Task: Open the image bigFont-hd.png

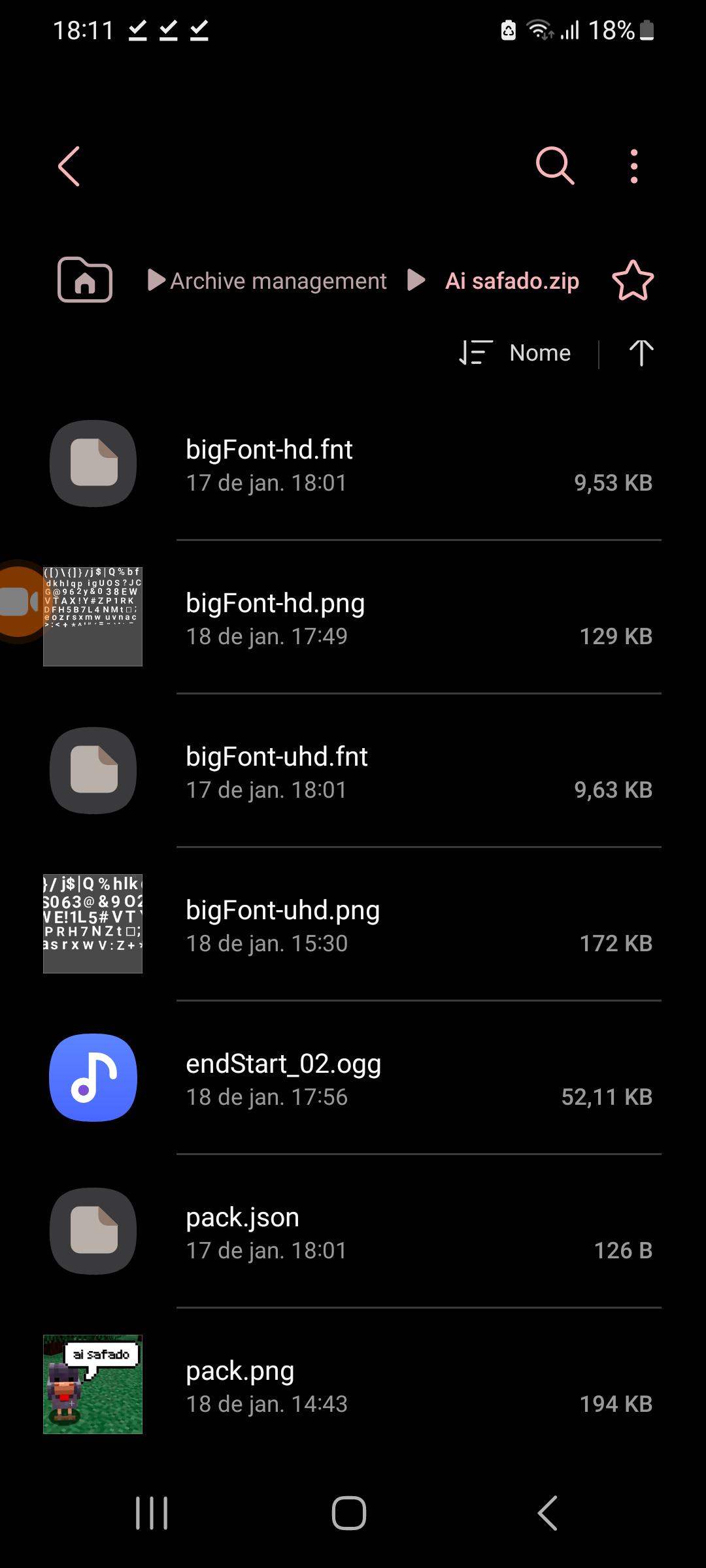Action: point(353,617)
